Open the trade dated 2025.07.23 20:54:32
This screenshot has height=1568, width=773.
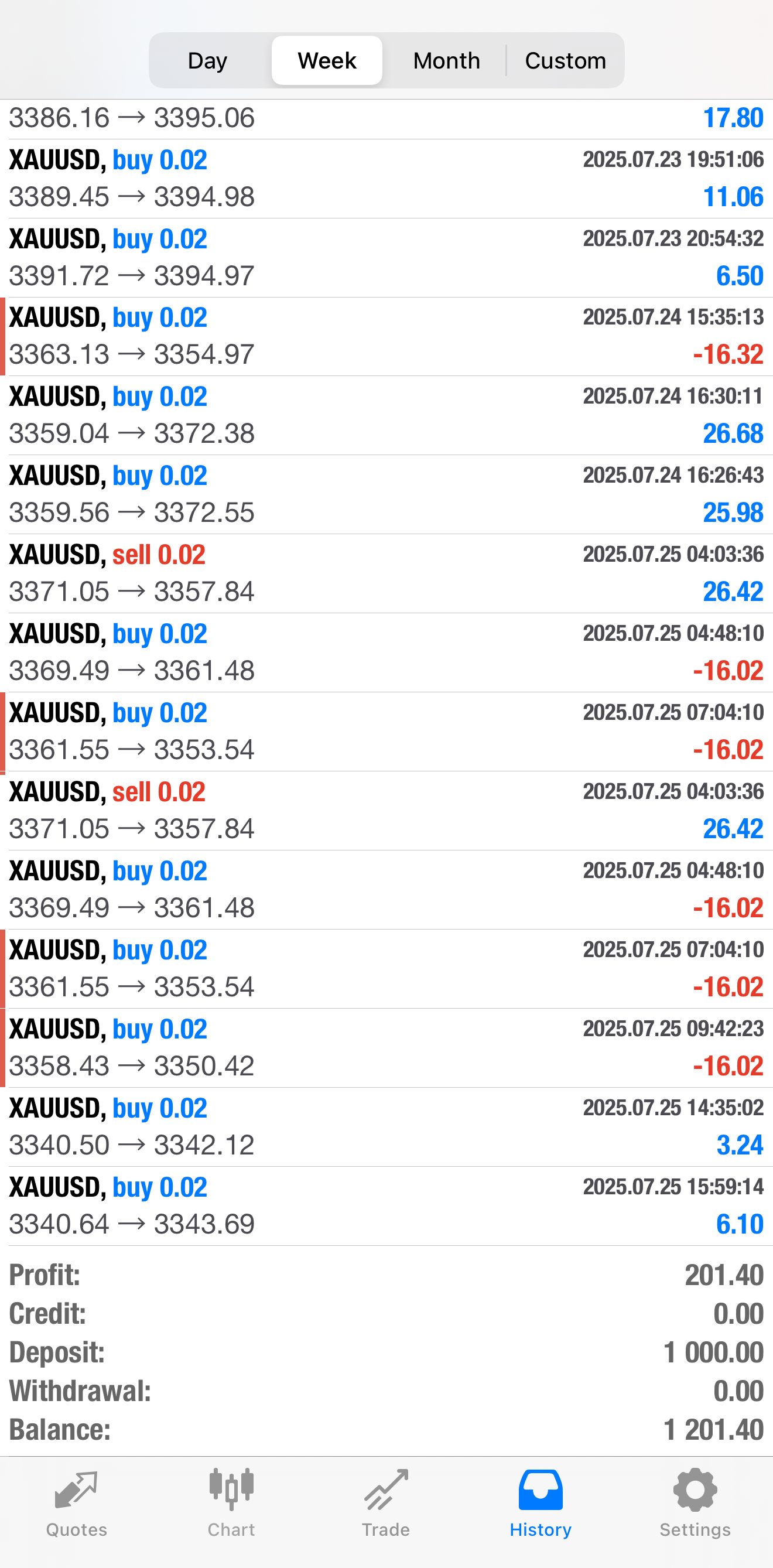[386, 258]
